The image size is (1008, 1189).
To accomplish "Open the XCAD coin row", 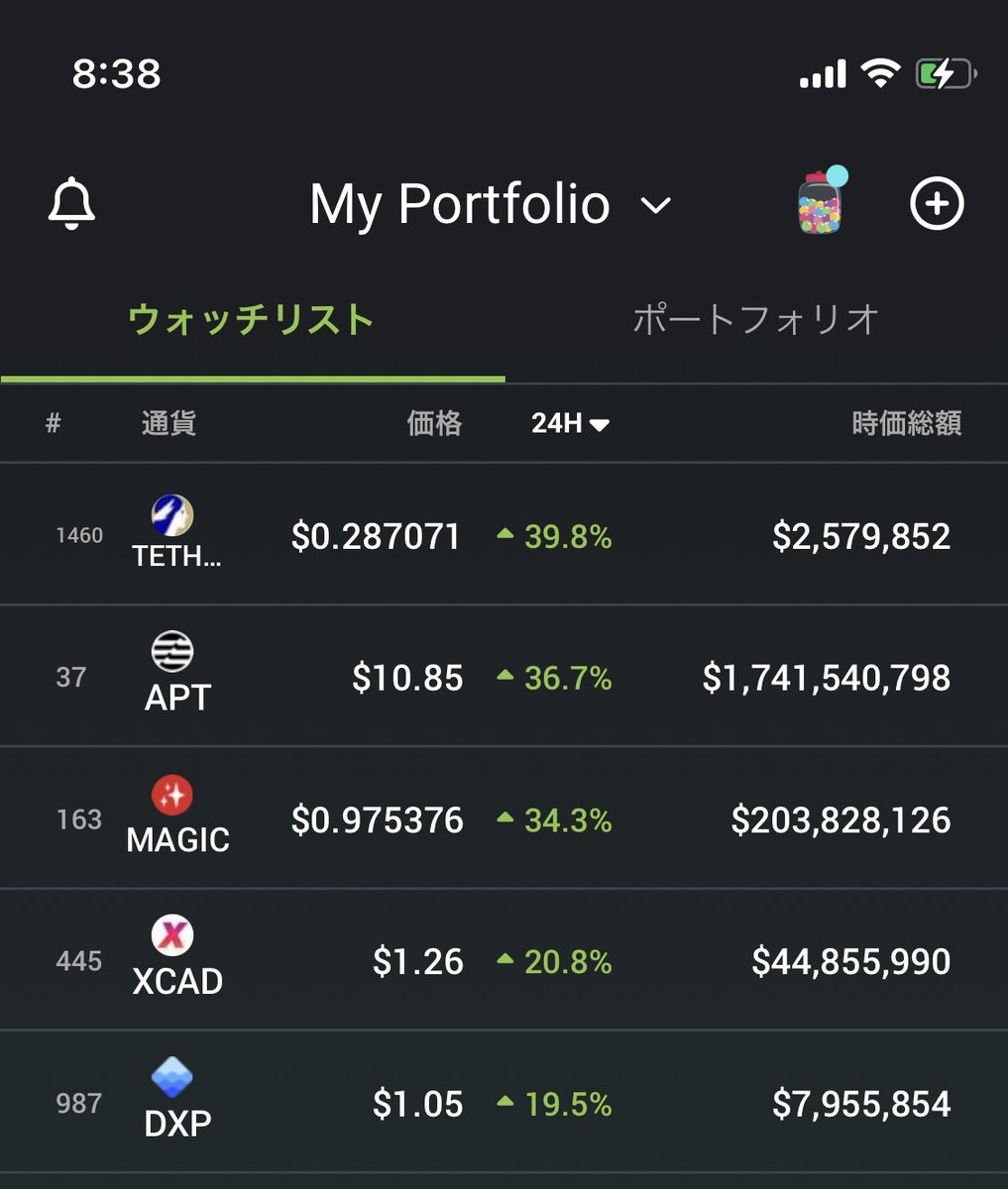I will (176, 960).
